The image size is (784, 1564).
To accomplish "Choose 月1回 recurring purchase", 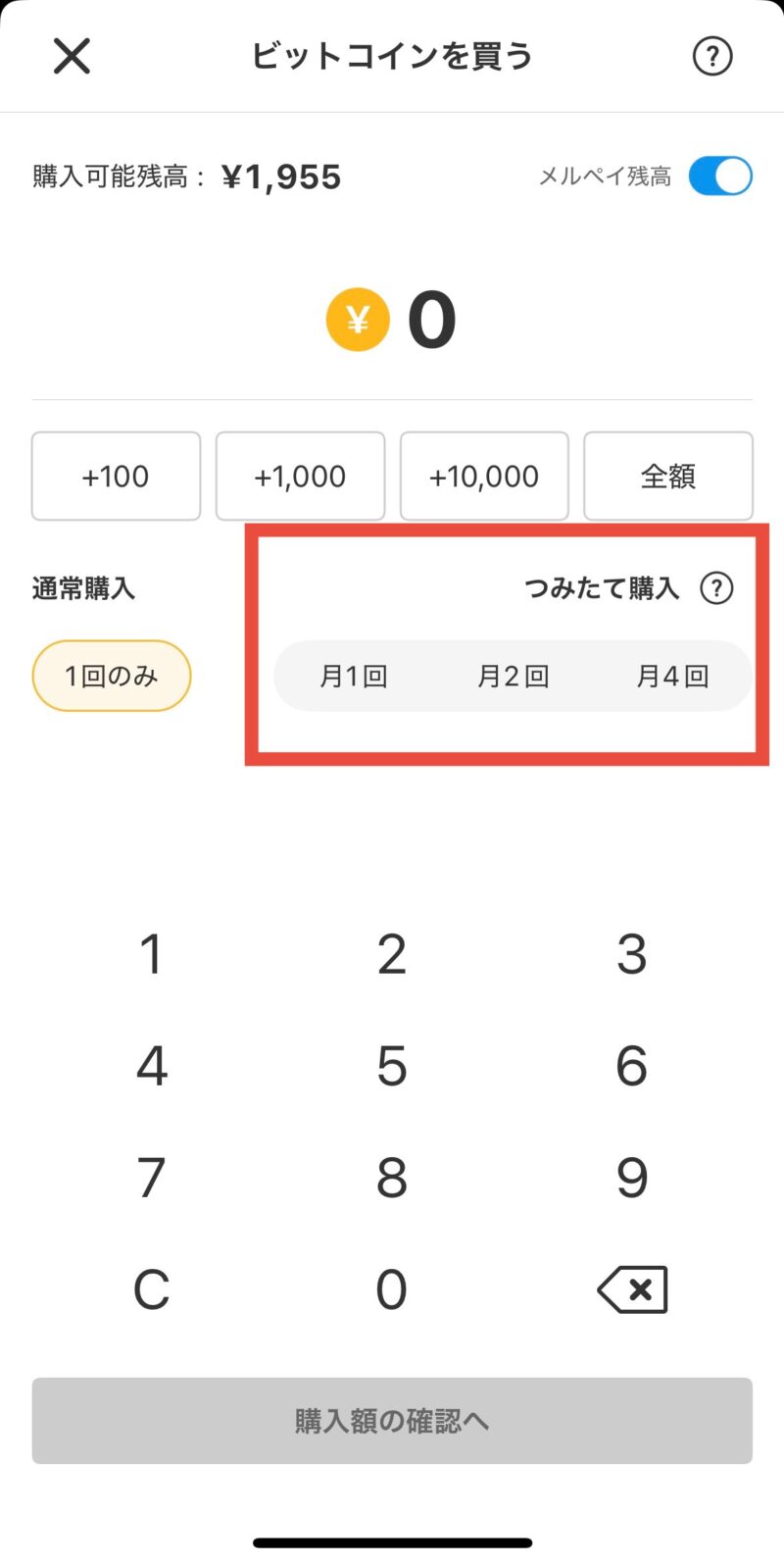I will coord(354,676).
